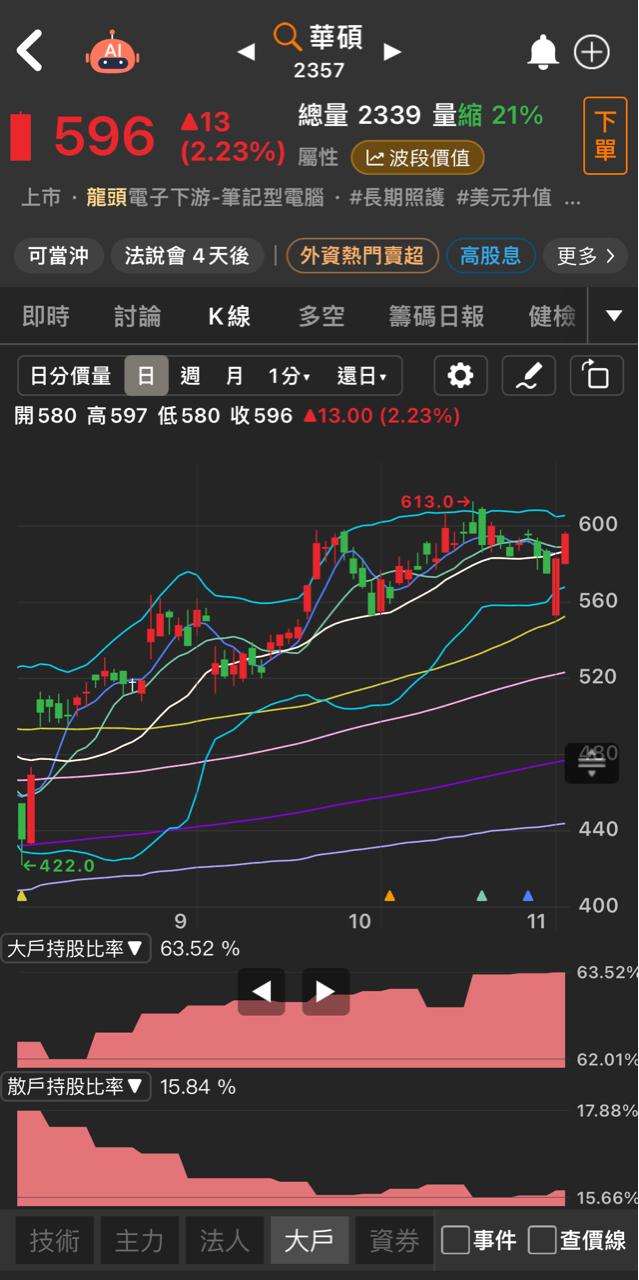Select the 外資熱門賣超 tag
The width and height of the screenshot is (639, 1280).
pyautogui.click(x=362, y=256)
